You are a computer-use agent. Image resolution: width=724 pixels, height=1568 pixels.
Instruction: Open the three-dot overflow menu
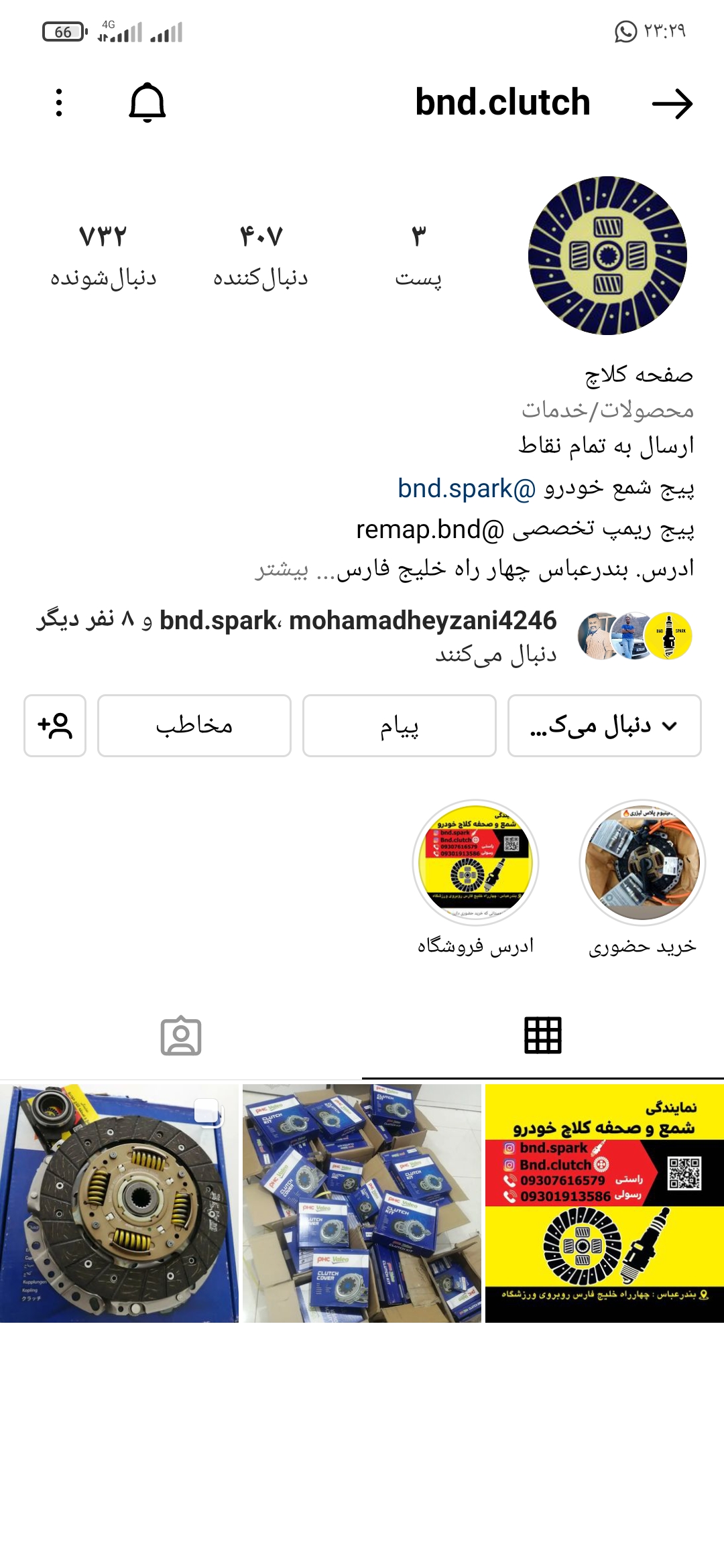click(59, 103)
